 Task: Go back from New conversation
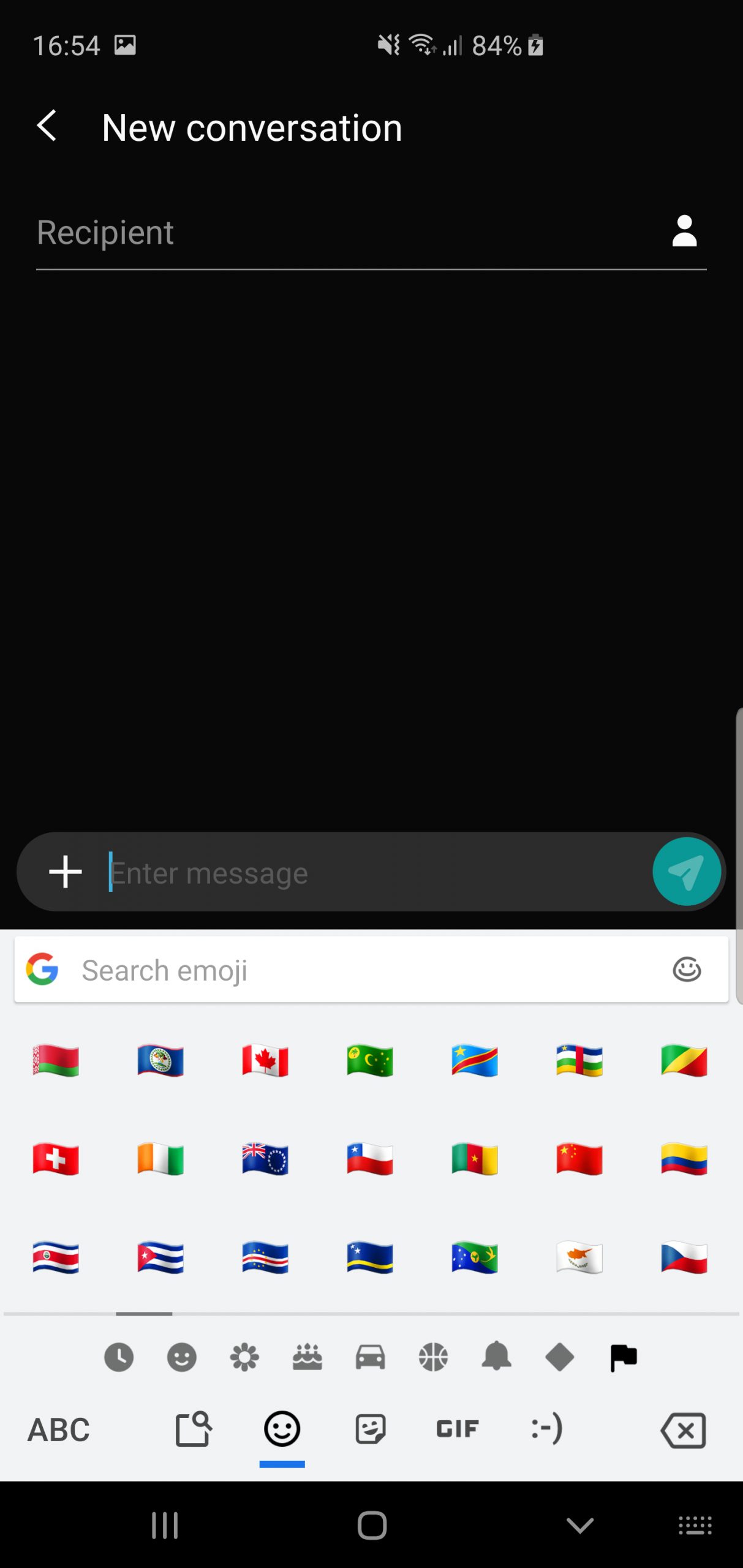[x=47, y=127]
